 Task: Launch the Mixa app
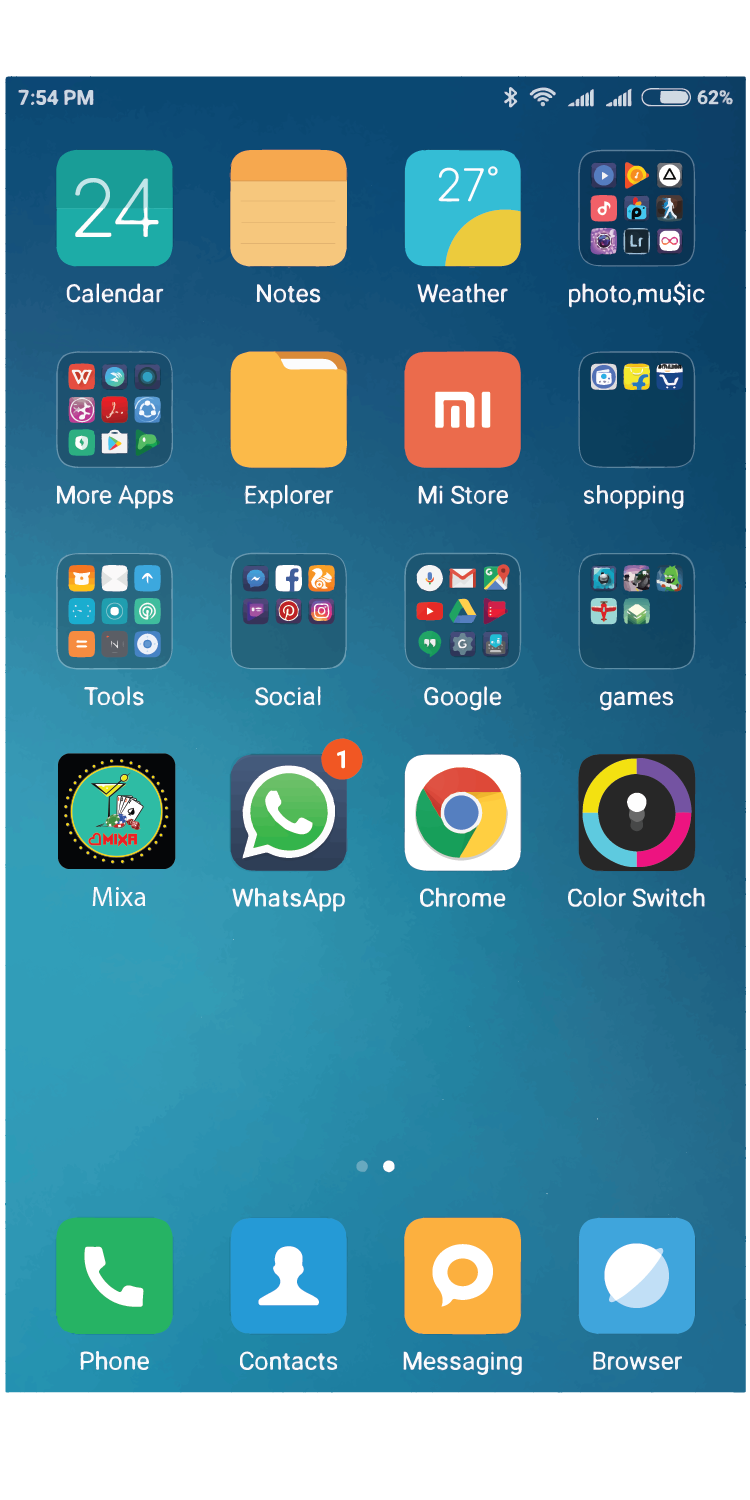point(116,812)
